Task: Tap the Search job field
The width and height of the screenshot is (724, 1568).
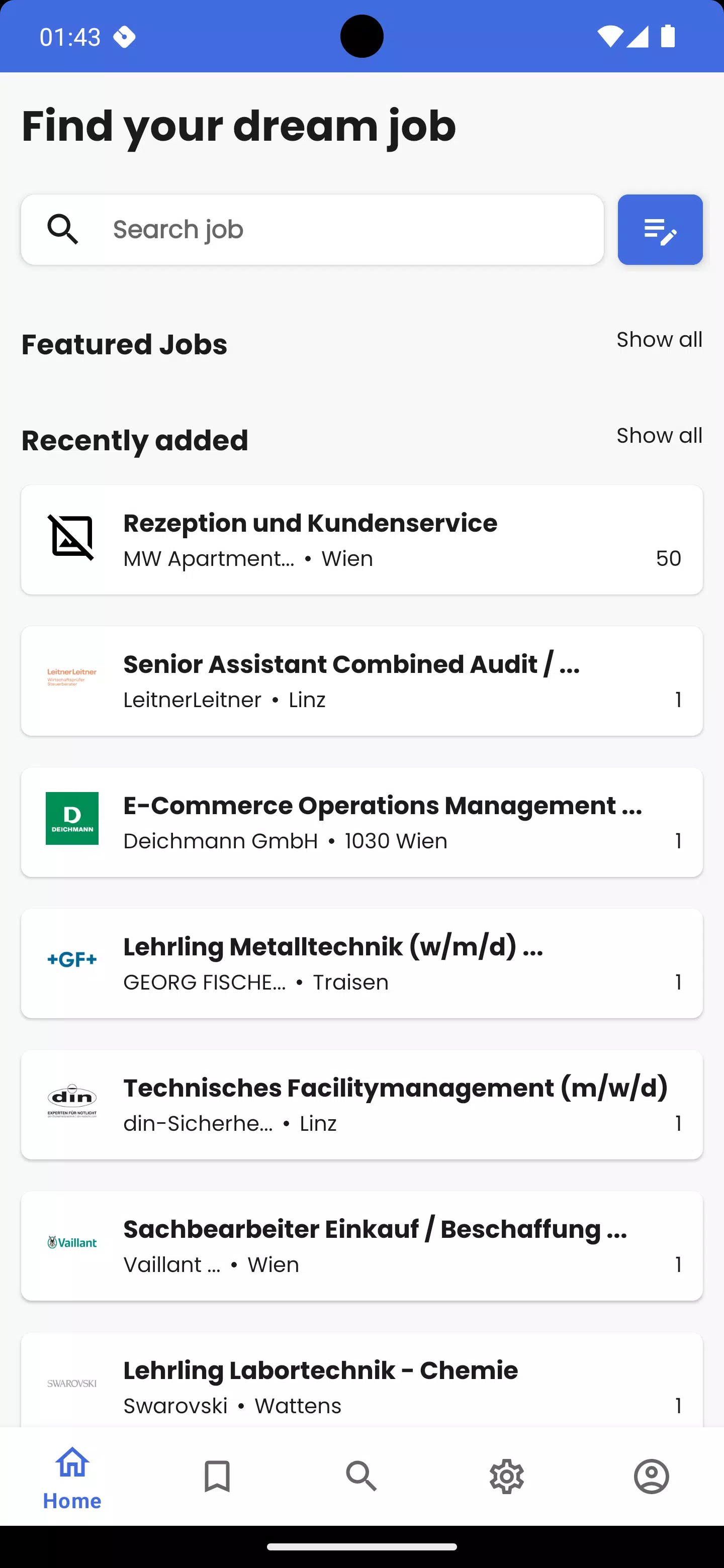Action: pyautogui.click(x=312, y=230)
